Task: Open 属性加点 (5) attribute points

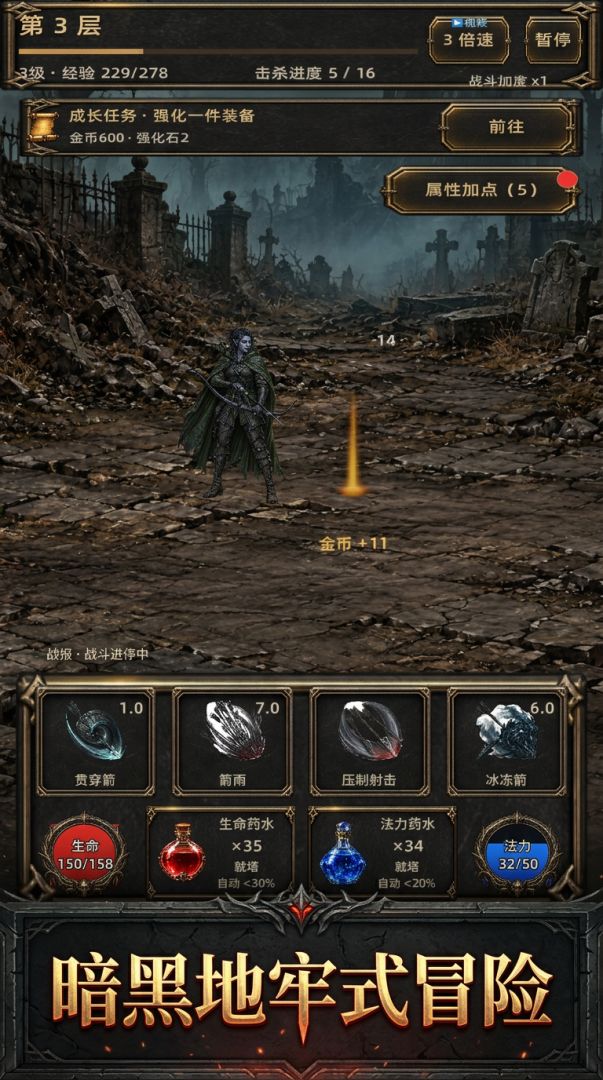Action: click(480, 190)
